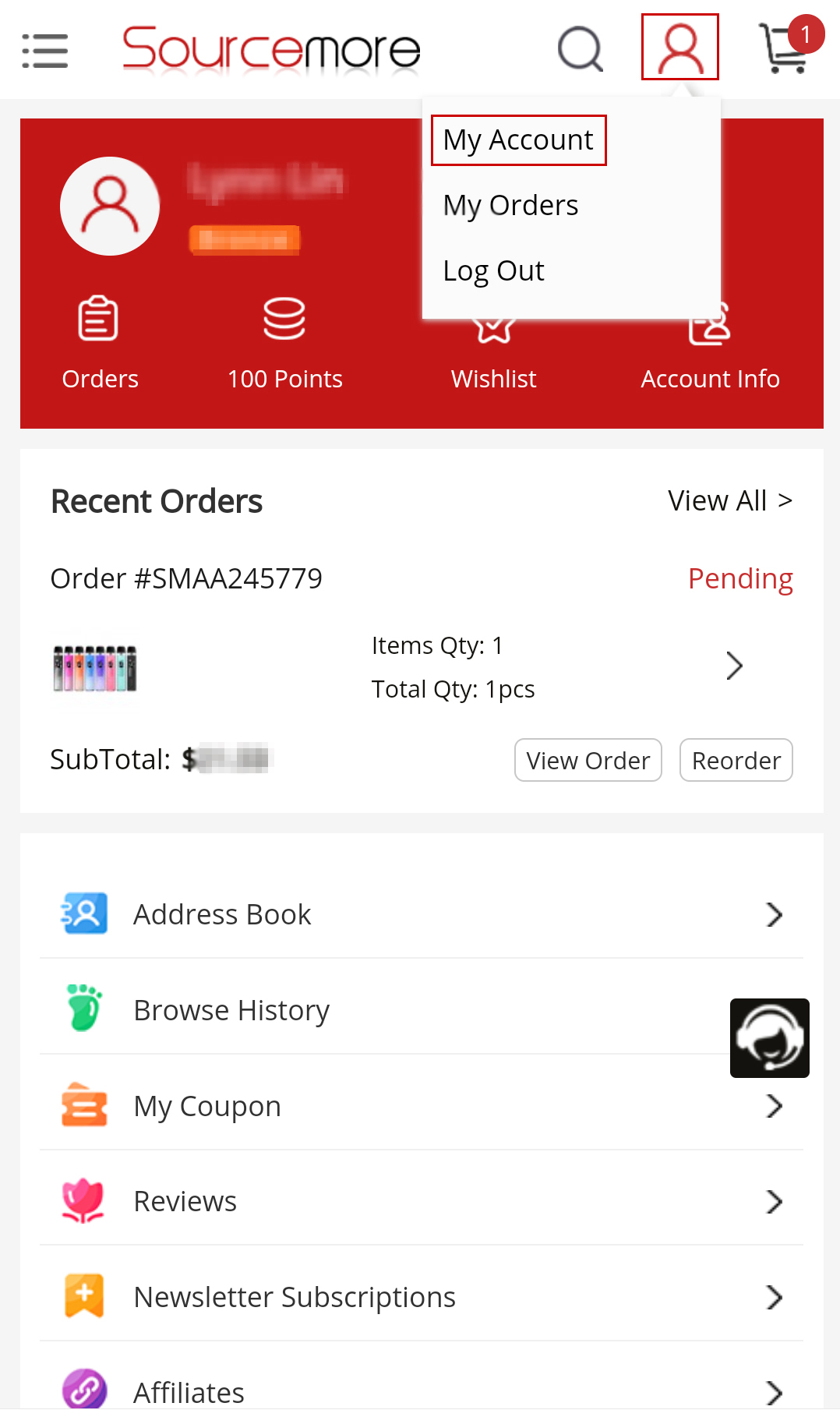Open Address Book
This screenshot has width=840, height=1417.
pos(421,914)
